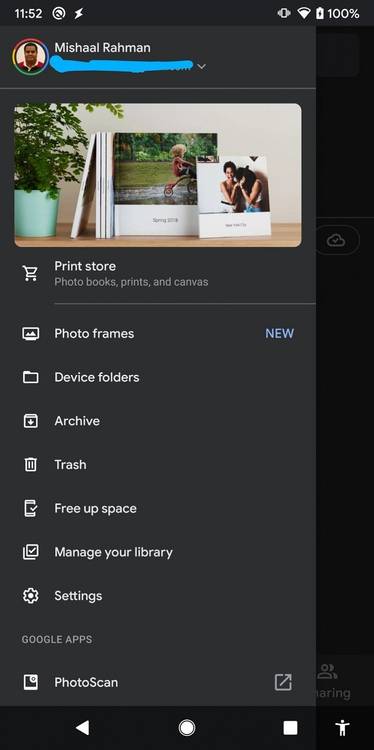Tap the profile avatar

click(31, 56)
